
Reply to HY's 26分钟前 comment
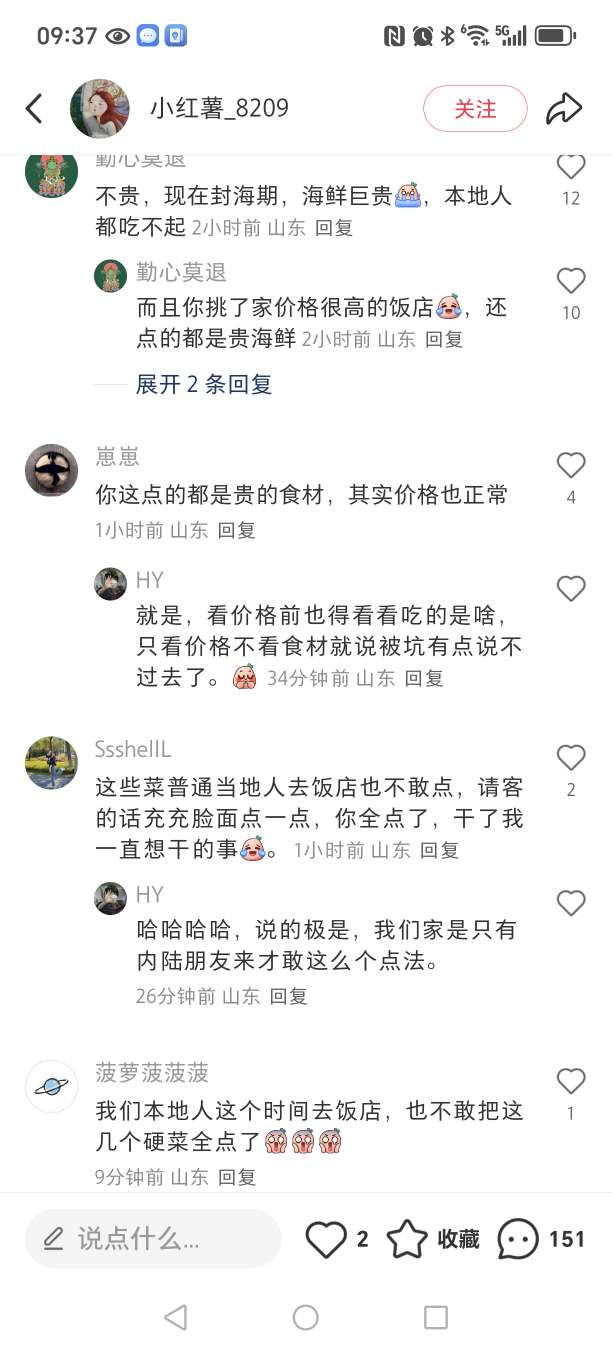288,996
